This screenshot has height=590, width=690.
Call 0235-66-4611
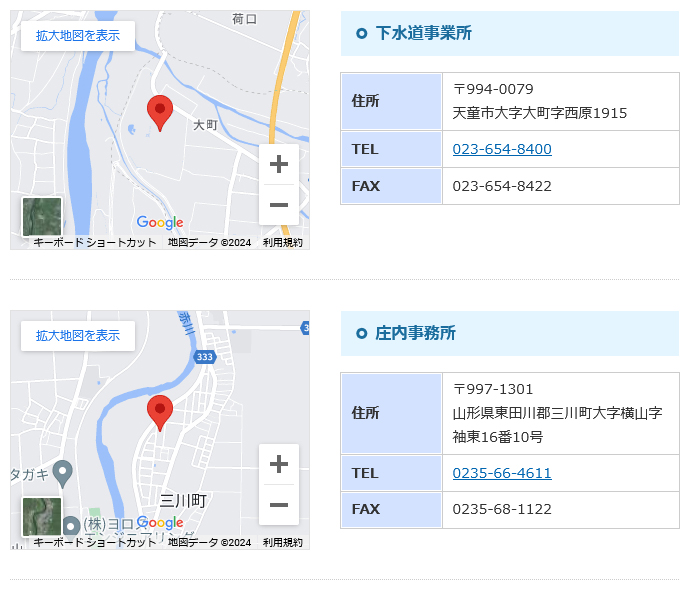[x=502, y=473]
